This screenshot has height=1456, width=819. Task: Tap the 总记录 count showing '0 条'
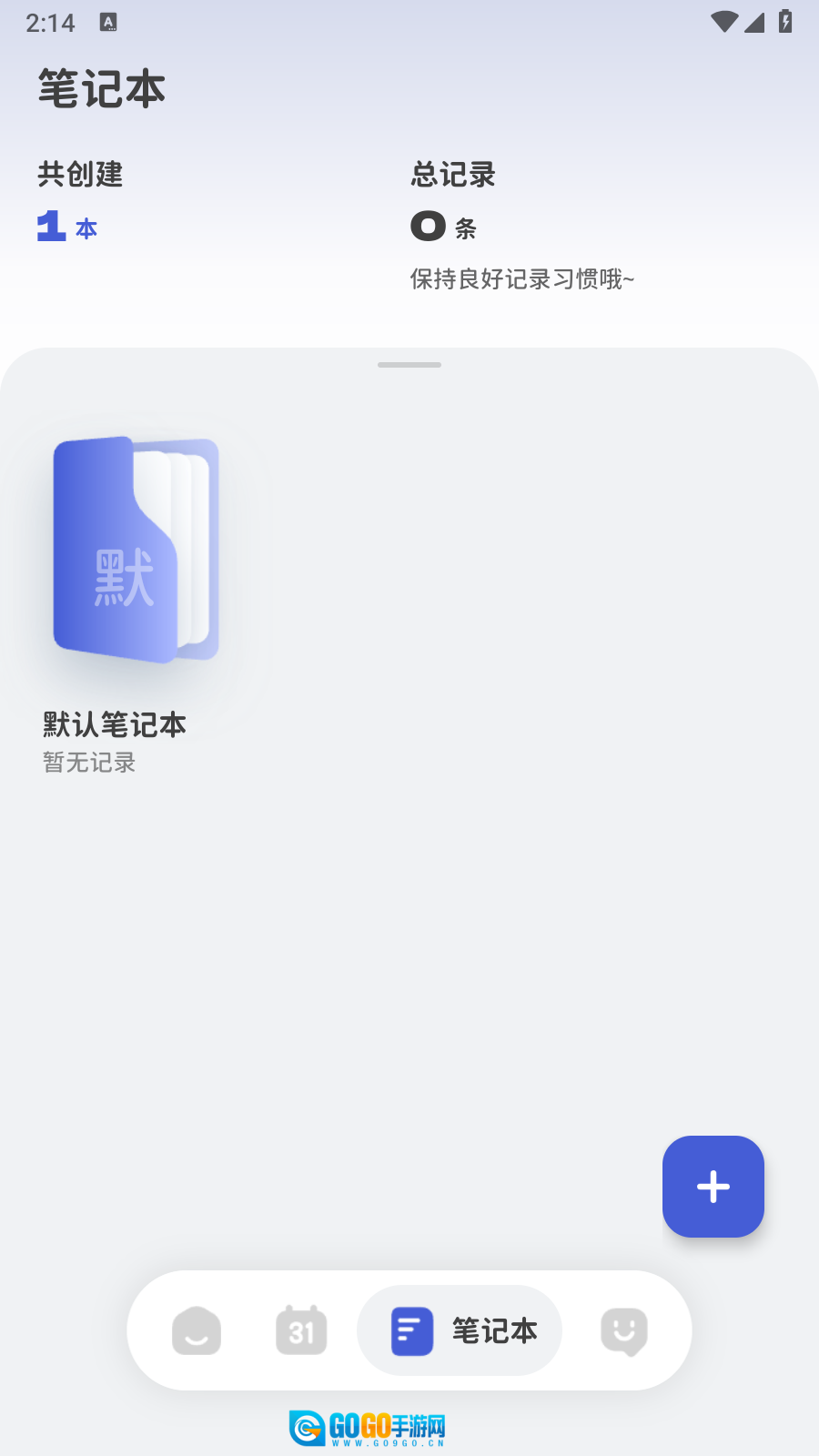[443, 226]
